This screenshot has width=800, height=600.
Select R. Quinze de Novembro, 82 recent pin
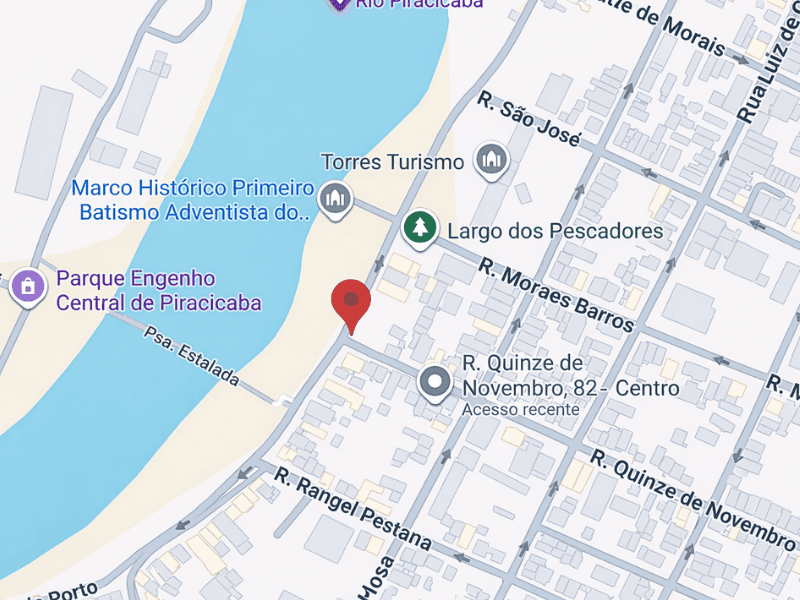click(435, 383)
